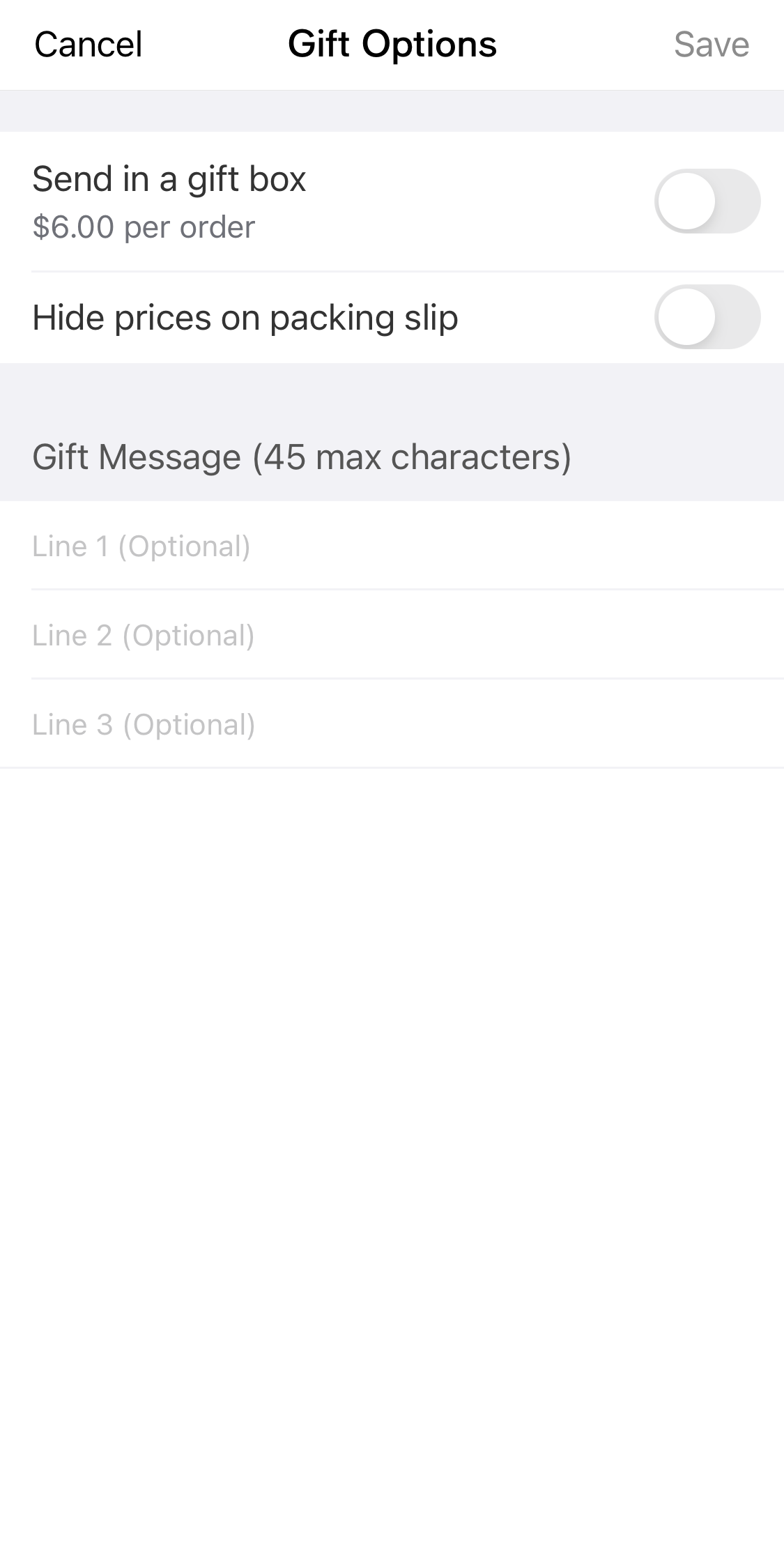The width and height of the screenshot is (784, 1562).
Task: Turn on Hide prices on packing slip
Action: [707, 317]
